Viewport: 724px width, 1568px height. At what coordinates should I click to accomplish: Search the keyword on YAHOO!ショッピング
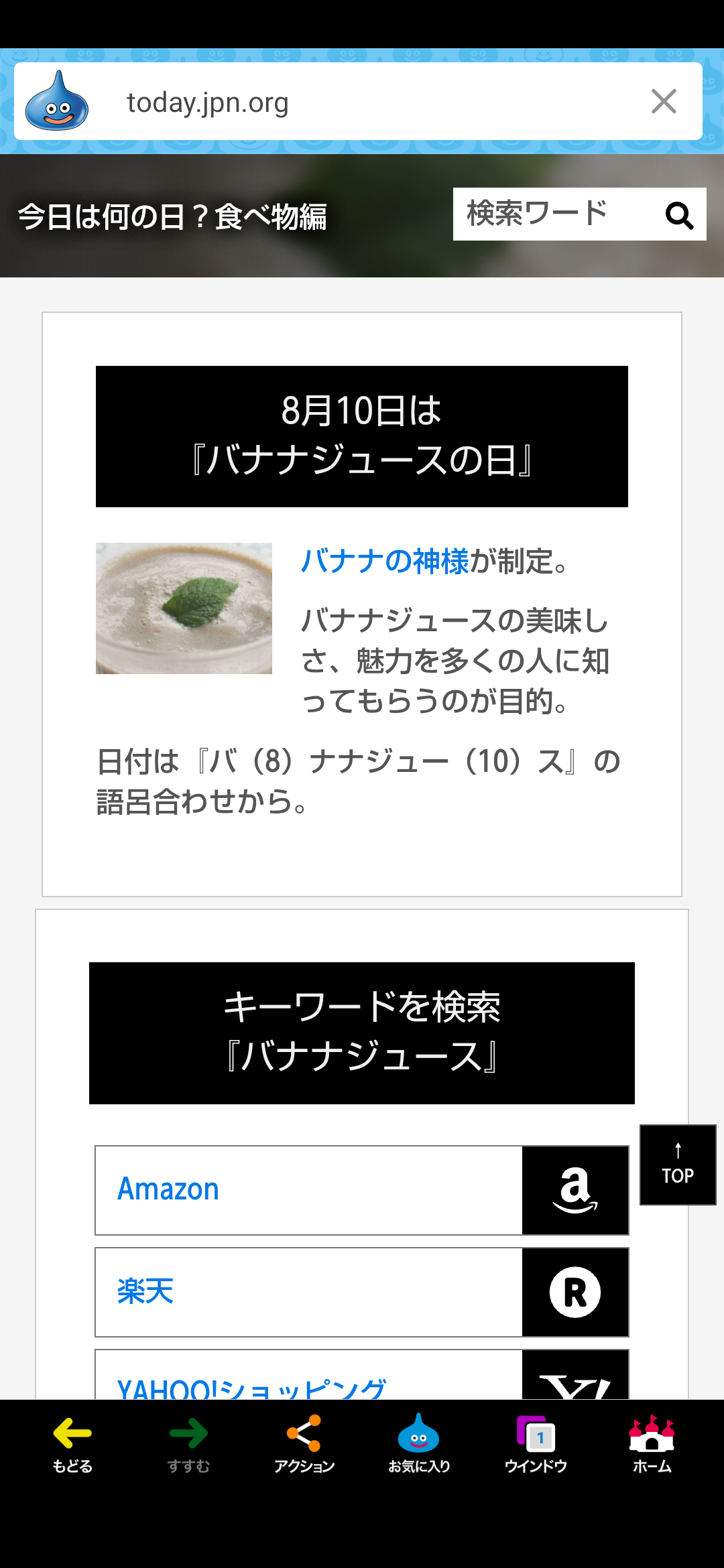coord(362,1375)
